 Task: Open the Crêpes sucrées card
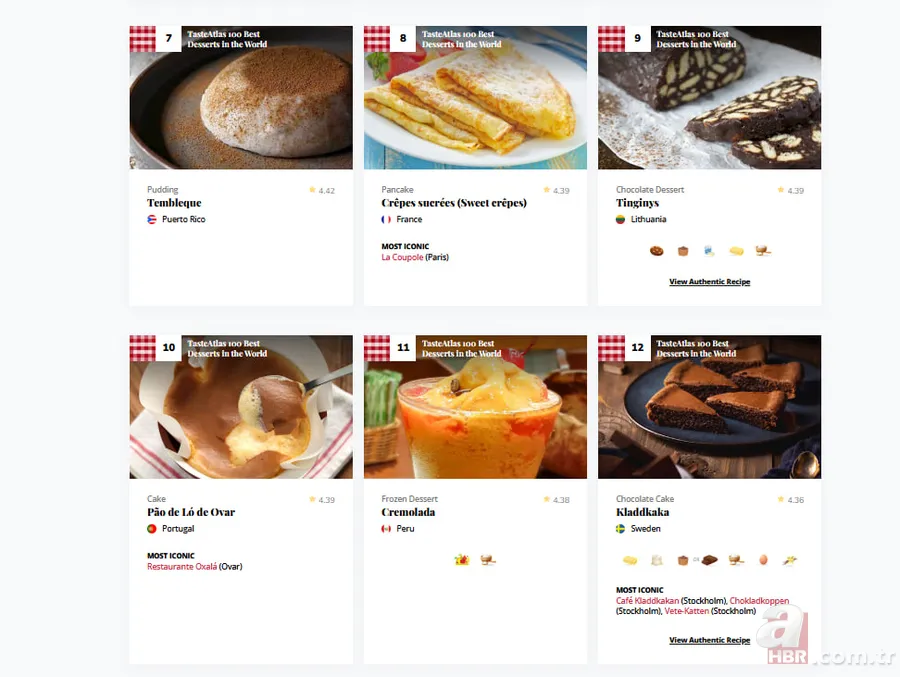pos(453,203)
